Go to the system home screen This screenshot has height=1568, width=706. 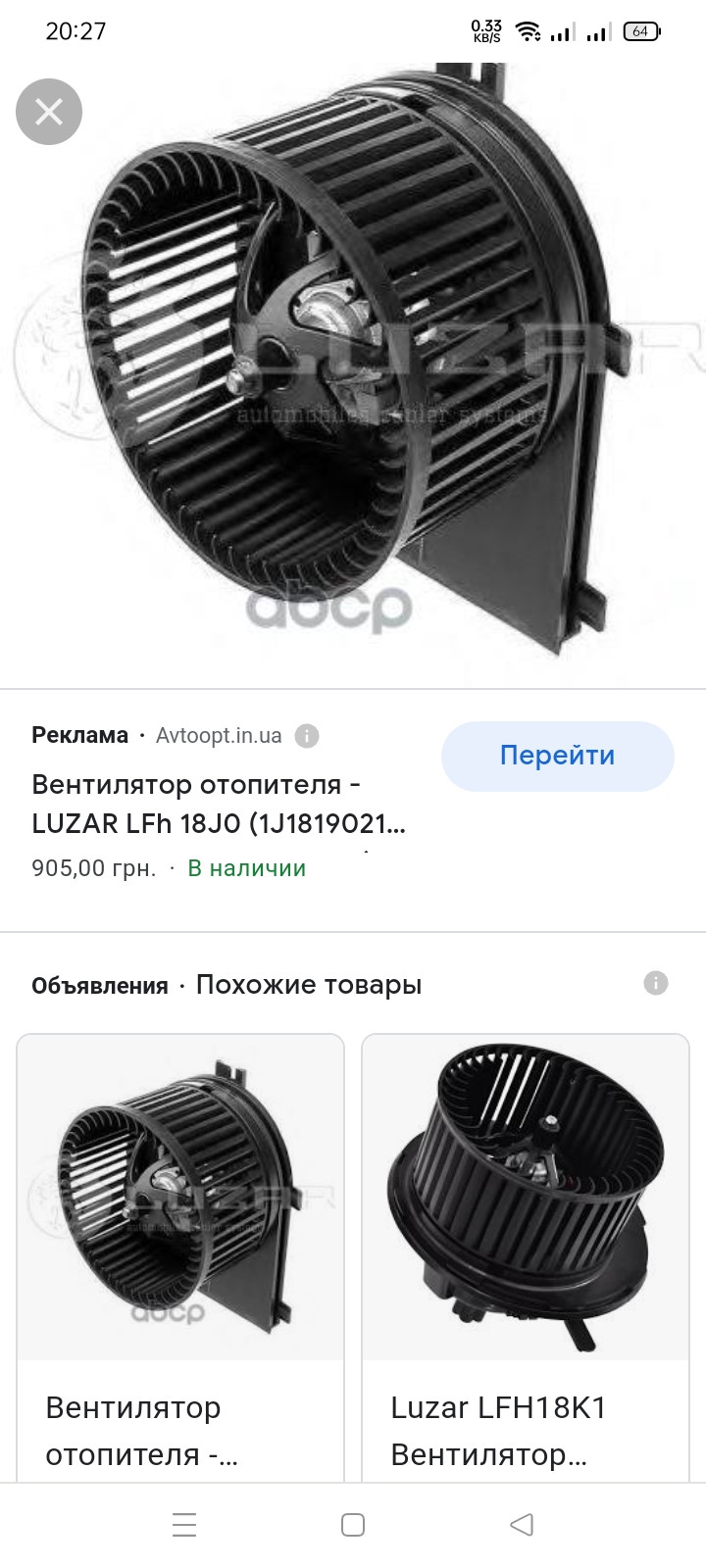(x=353, y=1524)
